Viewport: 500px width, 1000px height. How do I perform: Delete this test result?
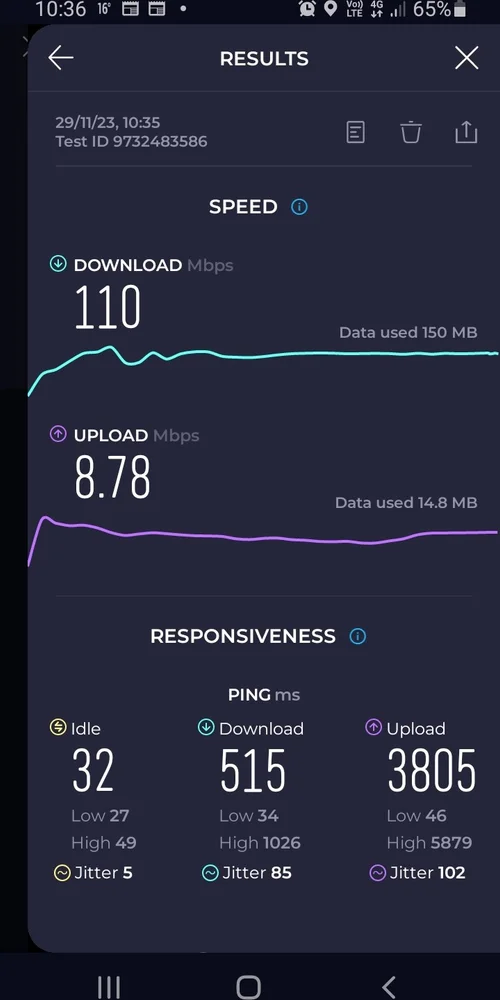point(411,133)
